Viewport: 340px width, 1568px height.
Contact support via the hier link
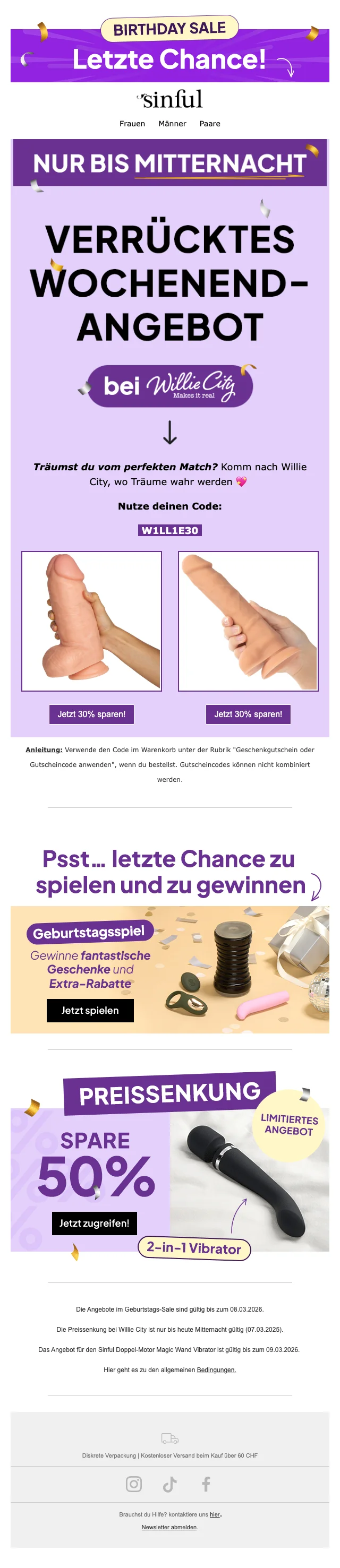(x=215, y=1514)
